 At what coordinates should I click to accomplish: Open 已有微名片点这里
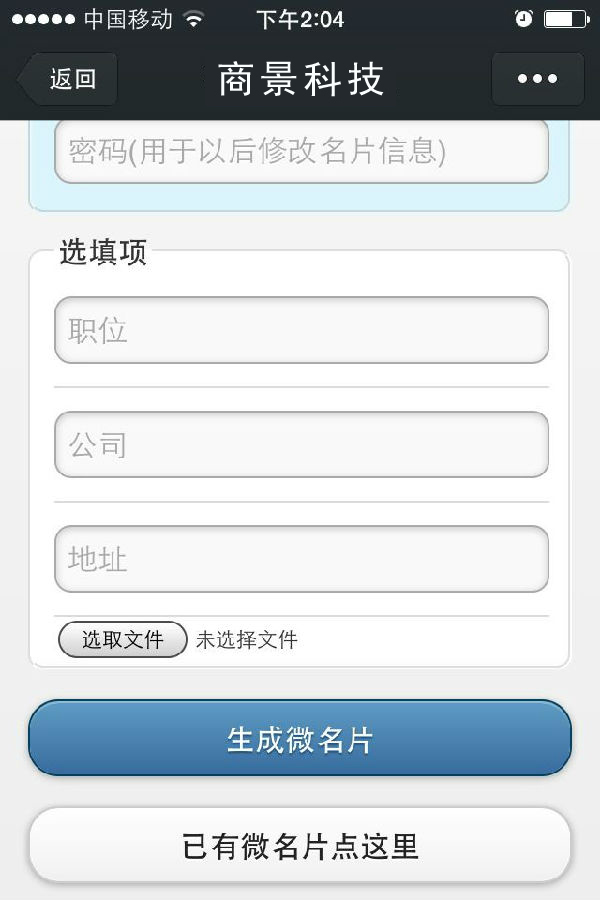(x=300, y=846)
